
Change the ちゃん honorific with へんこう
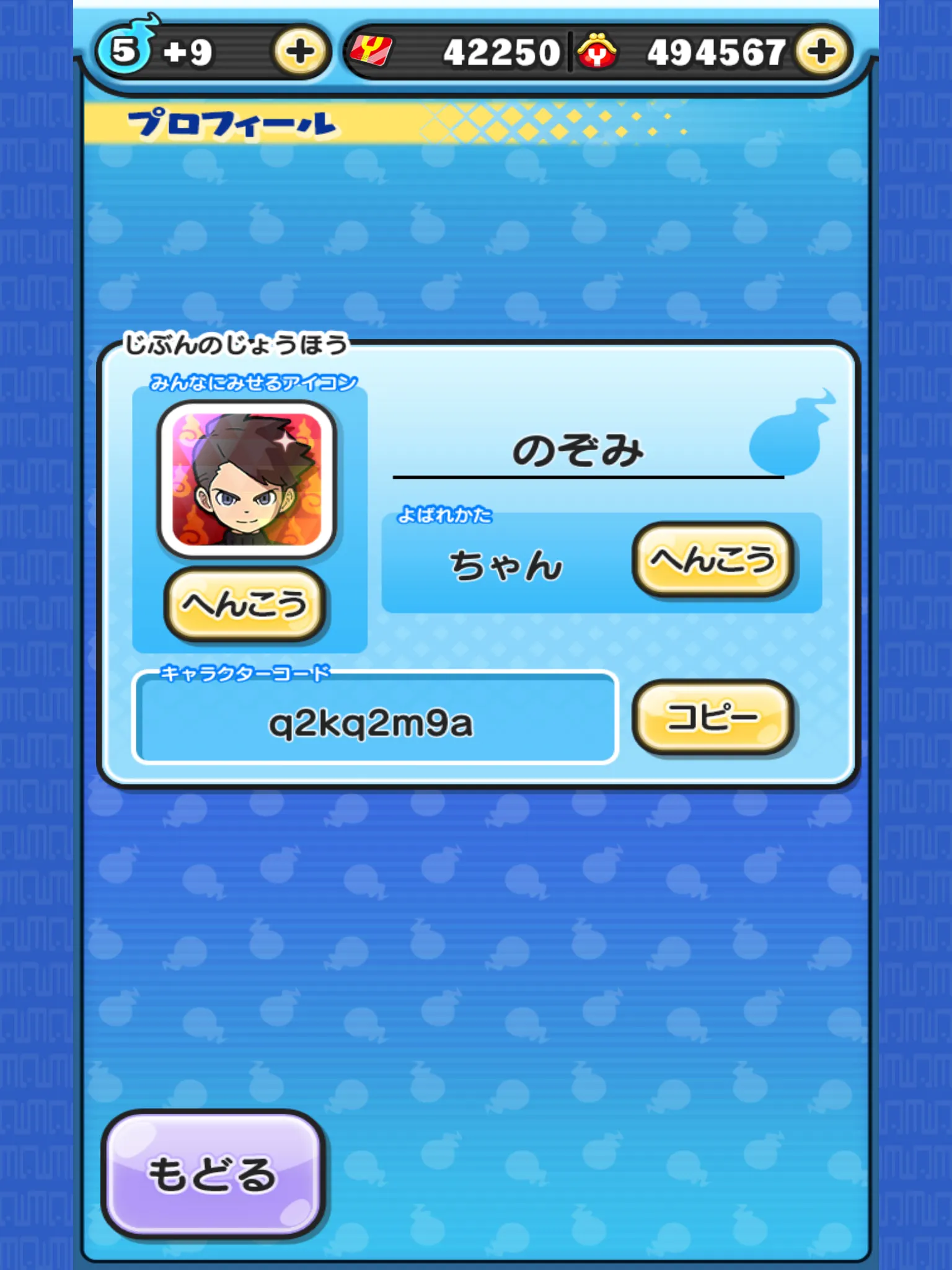point(713,559)
